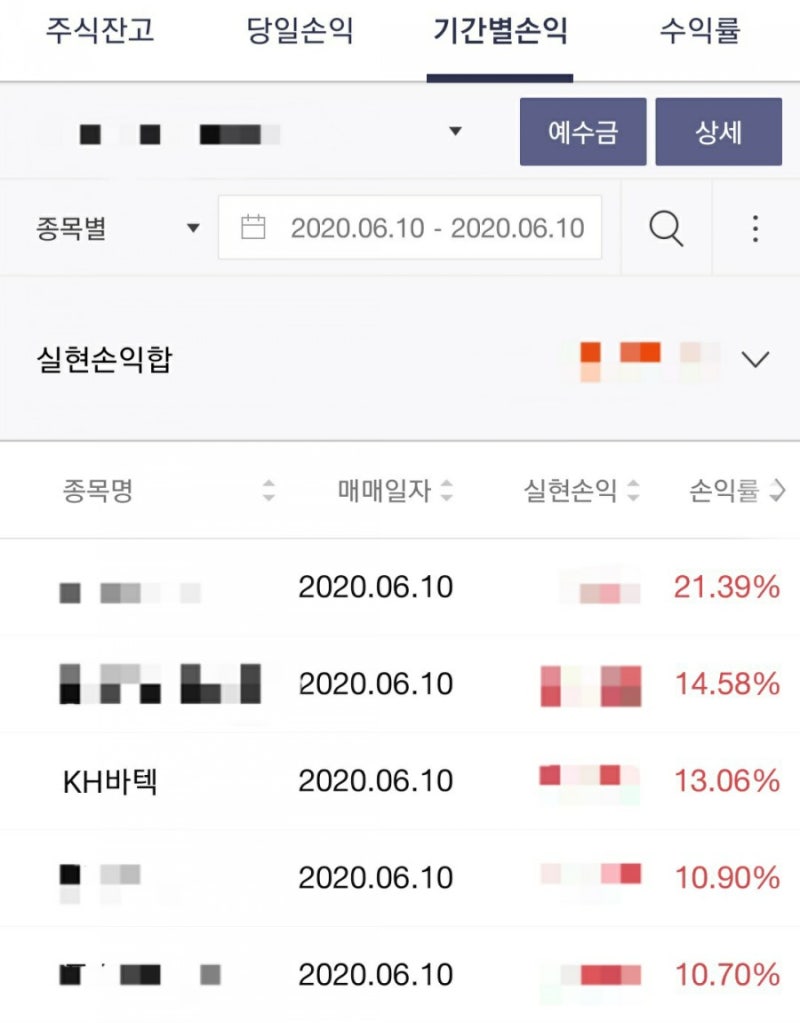Click the sort arrows next to 종목명
Screen dimensions: 800x1023
[268, 491]
